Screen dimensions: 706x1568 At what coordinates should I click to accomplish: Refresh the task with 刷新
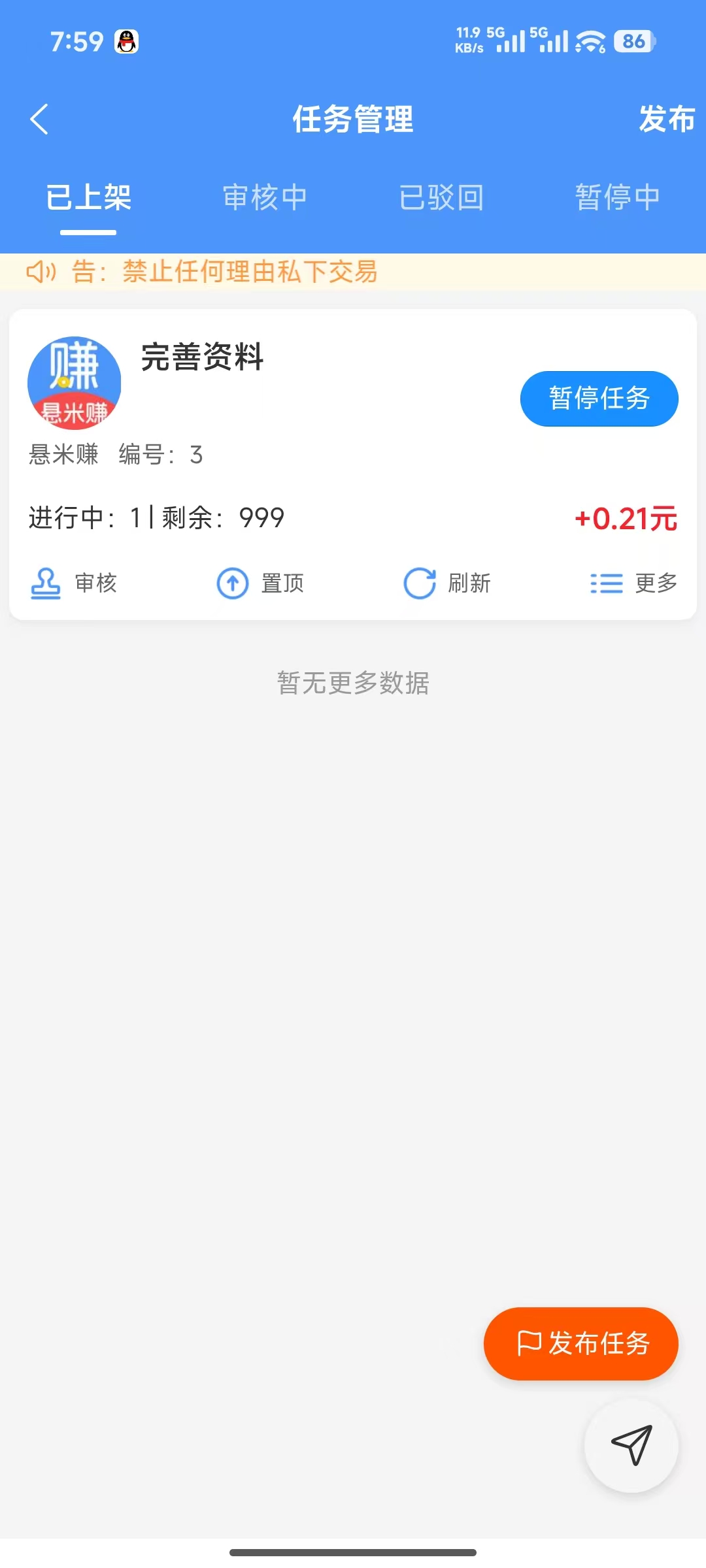447,583
